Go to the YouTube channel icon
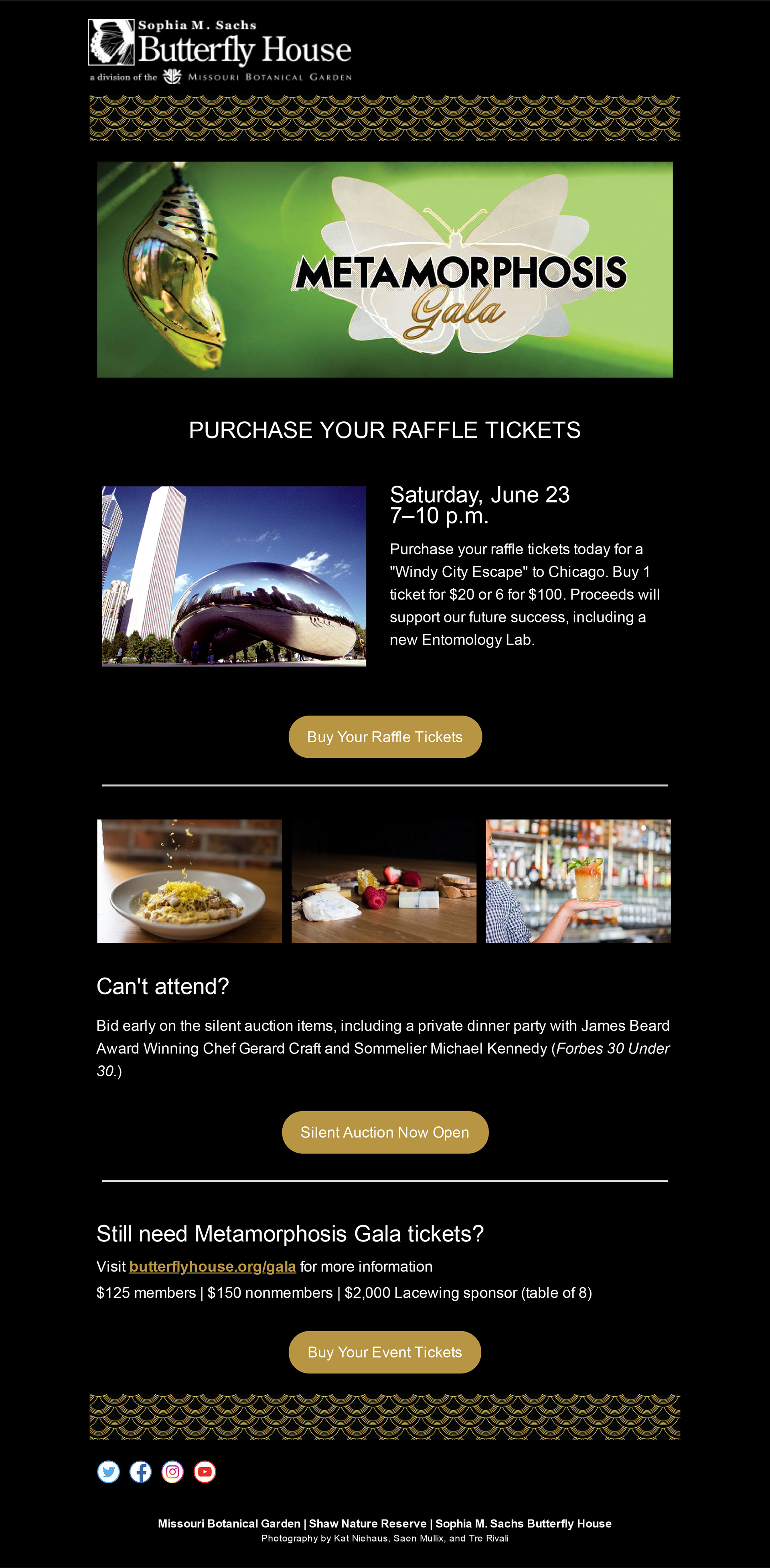Screen dimensions: 770x1568 pos(205,1472)
